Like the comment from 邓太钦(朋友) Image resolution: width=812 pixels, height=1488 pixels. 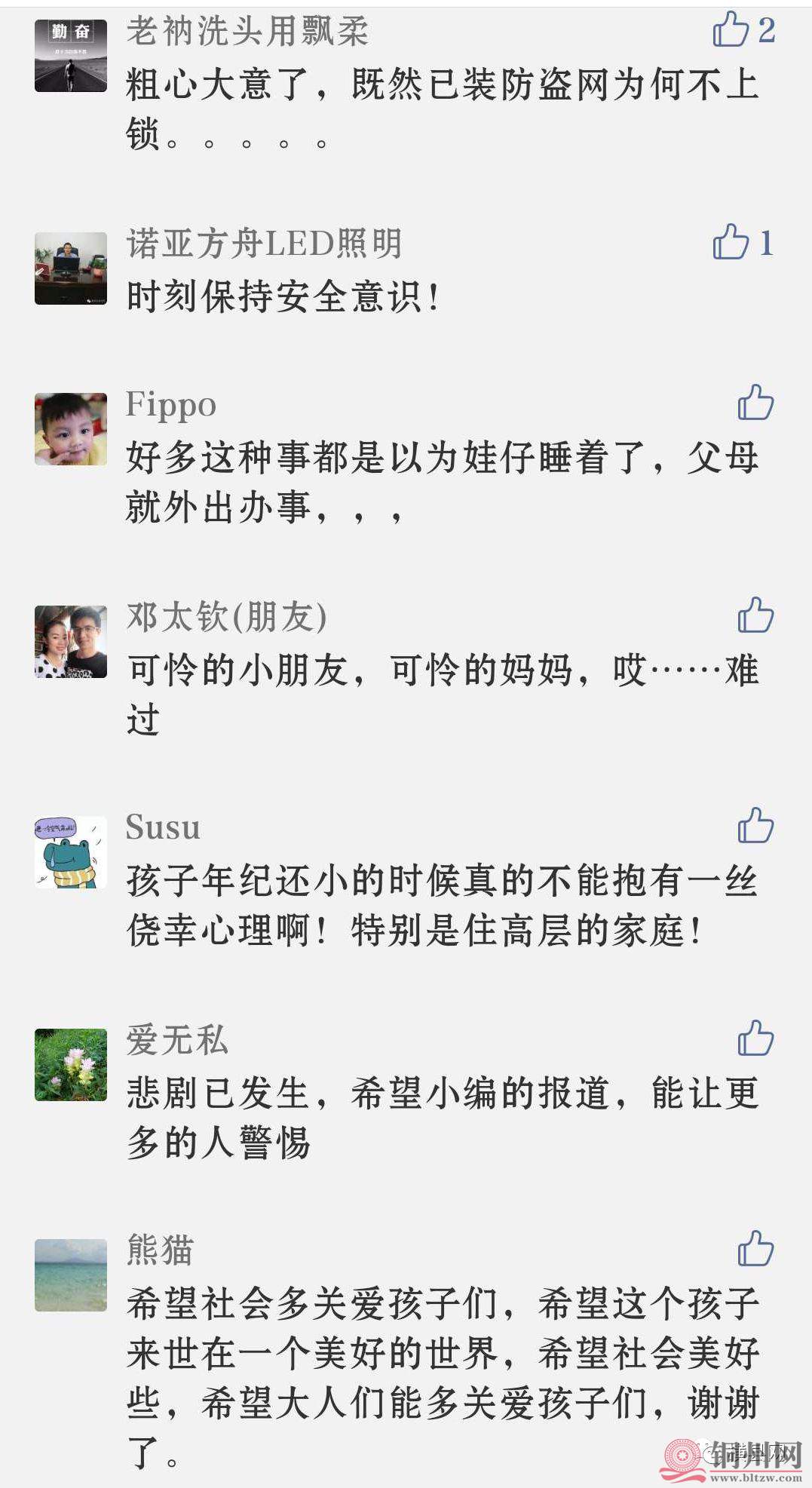point(755,615)
